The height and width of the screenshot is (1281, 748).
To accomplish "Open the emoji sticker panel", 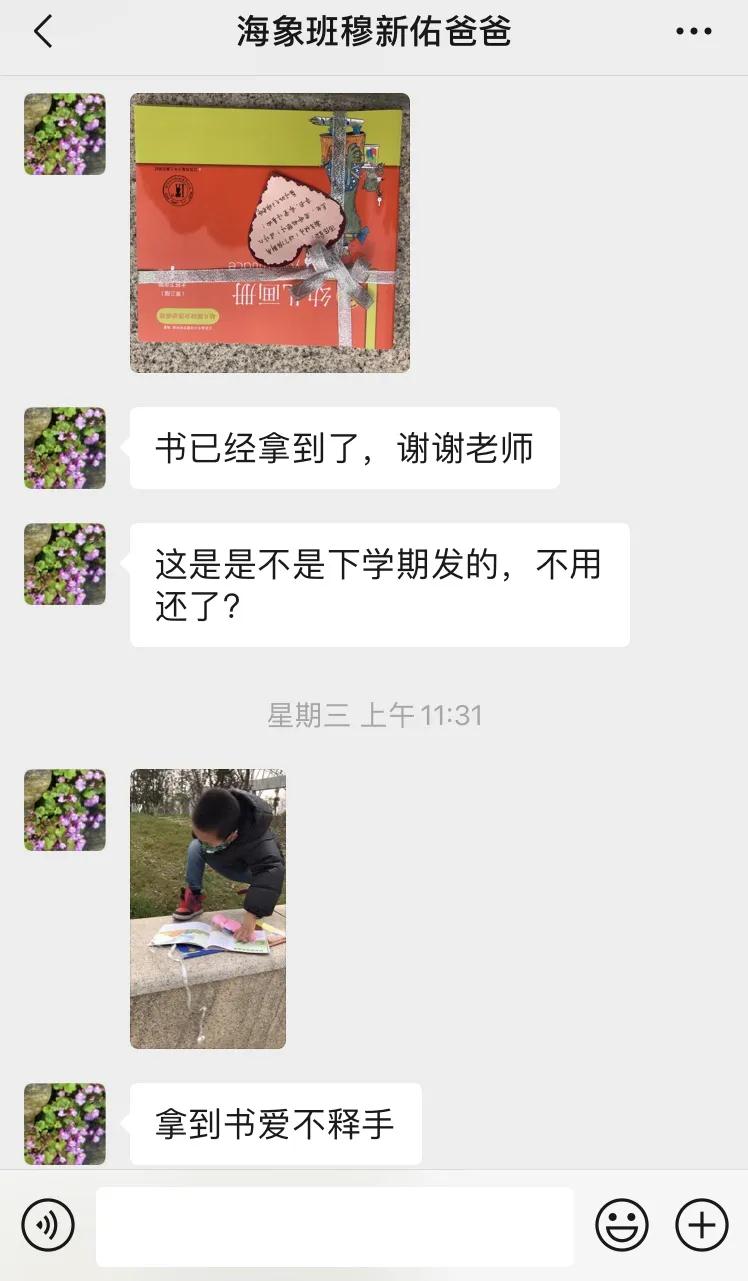I will pyautogui.click(x=621, y=1225).
